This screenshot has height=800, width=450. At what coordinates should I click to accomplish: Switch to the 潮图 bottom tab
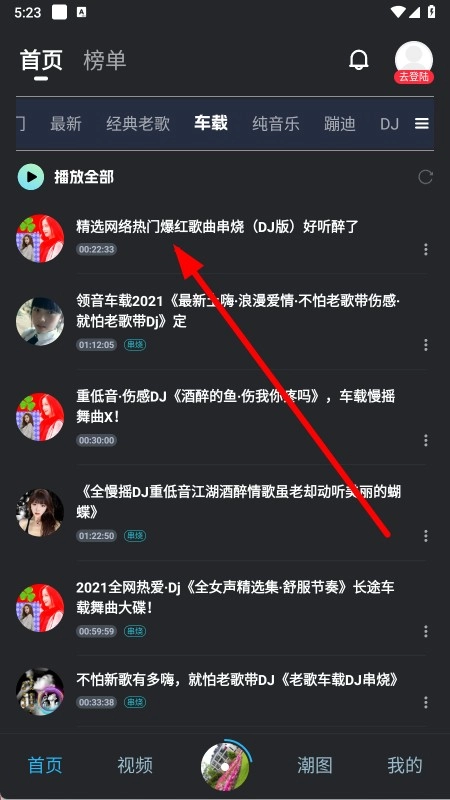(315, 765)
